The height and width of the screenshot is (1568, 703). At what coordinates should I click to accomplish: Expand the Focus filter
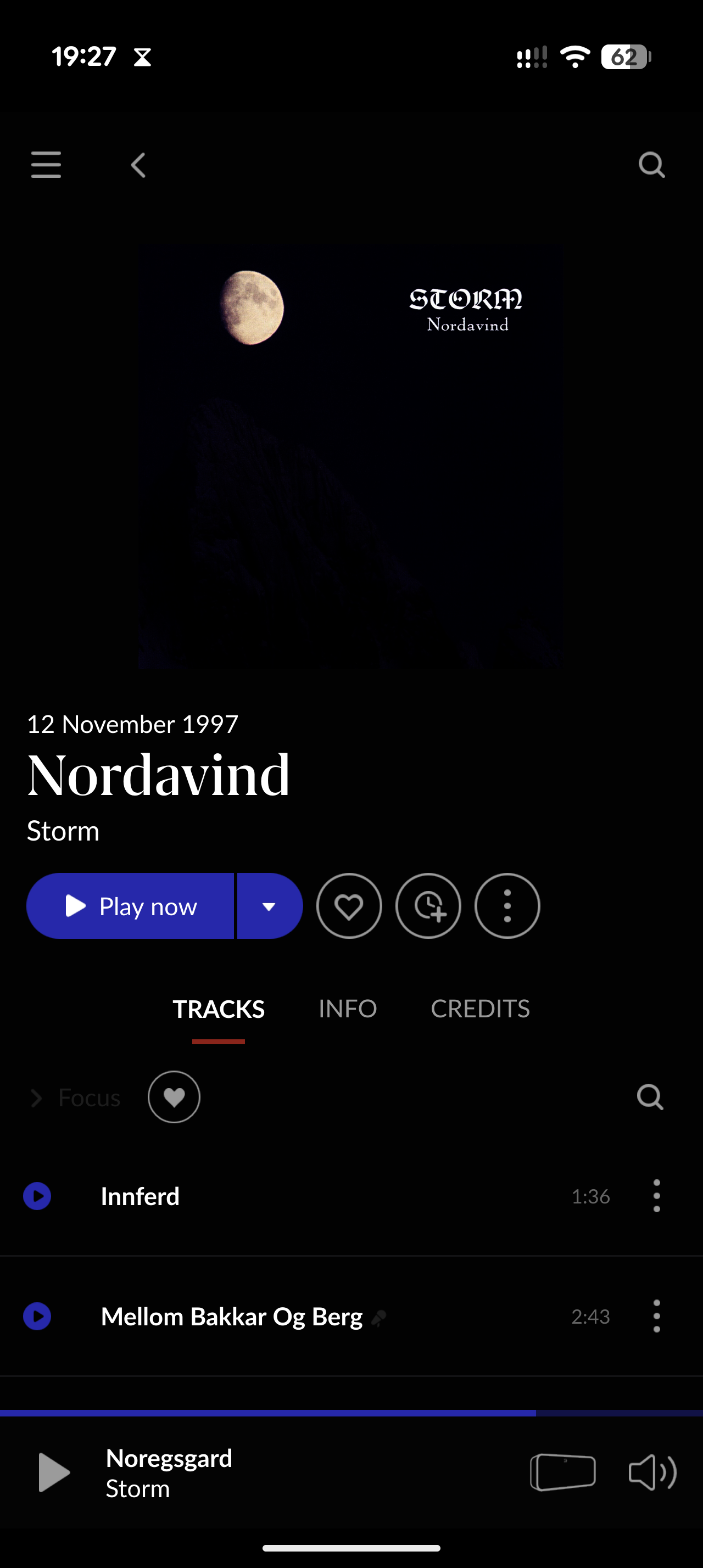click(x=76, y=1097)
